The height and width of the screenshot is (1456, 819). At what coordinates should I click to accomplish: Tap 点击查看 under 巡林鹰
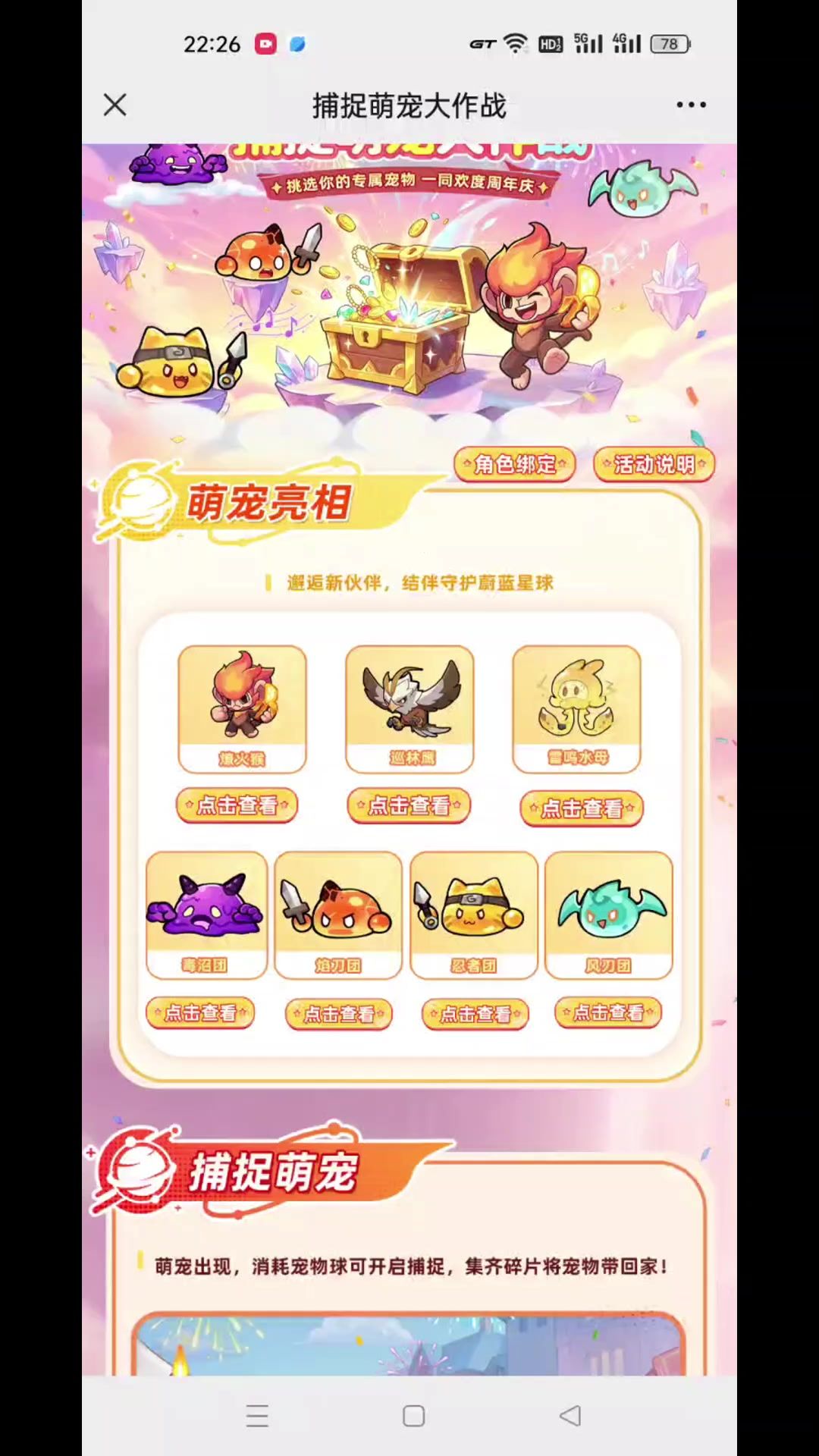[x=409, y=805]
